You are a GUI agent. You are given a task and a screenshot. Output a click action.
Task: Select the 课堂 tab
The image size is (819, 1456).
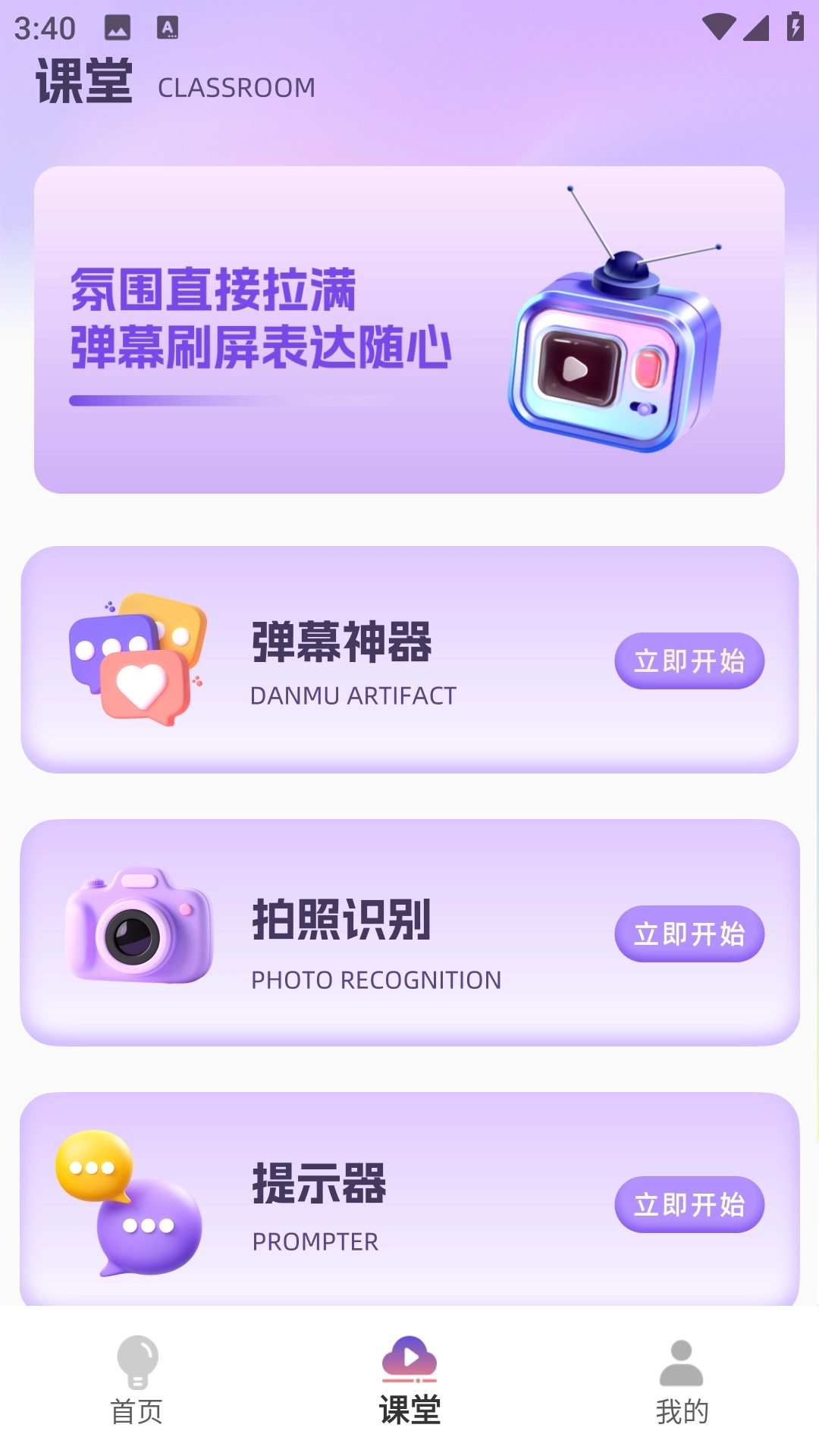point(409,1382)
